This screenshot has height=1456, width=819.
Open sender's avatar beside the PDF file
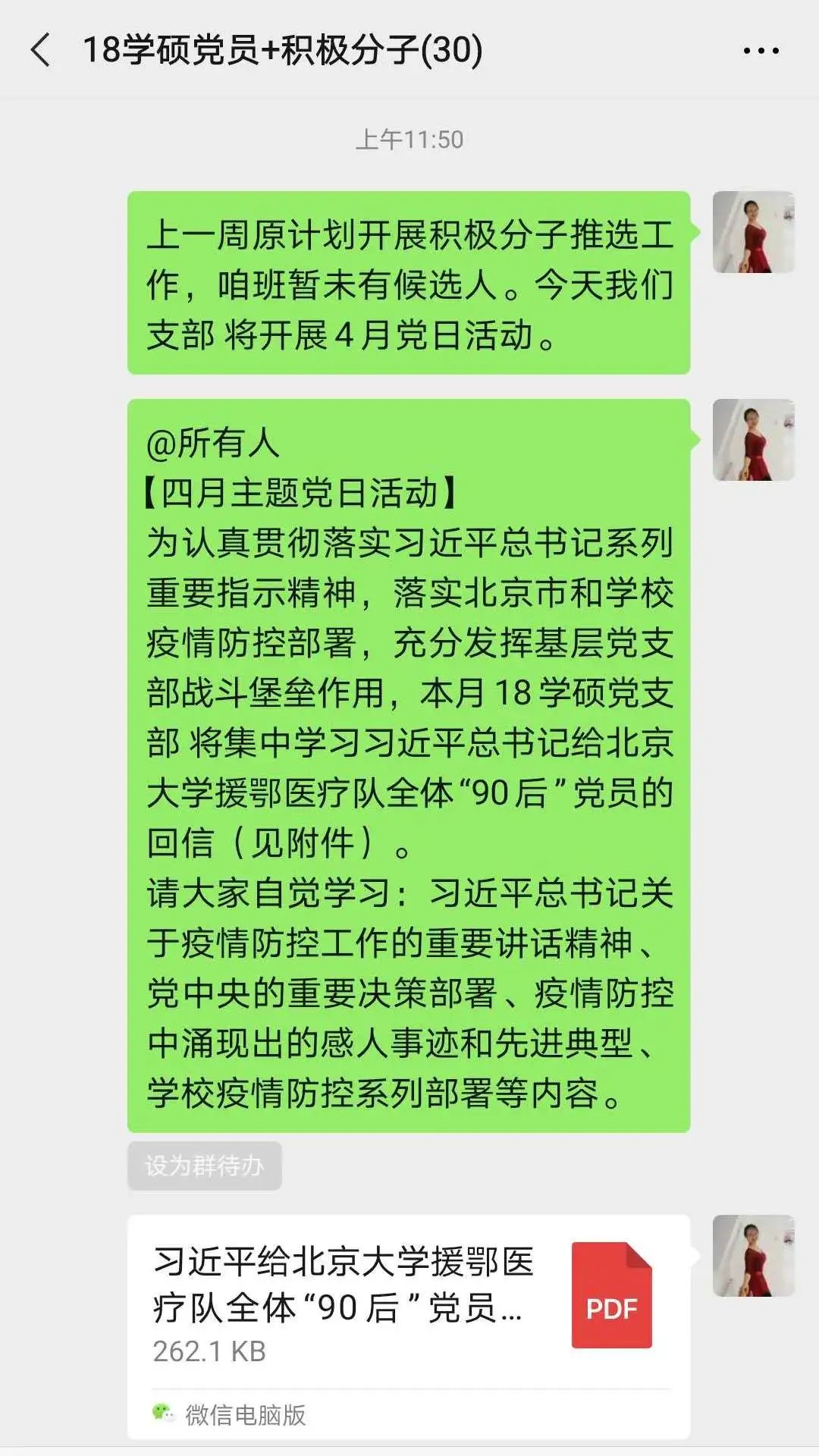point(753,1255)
